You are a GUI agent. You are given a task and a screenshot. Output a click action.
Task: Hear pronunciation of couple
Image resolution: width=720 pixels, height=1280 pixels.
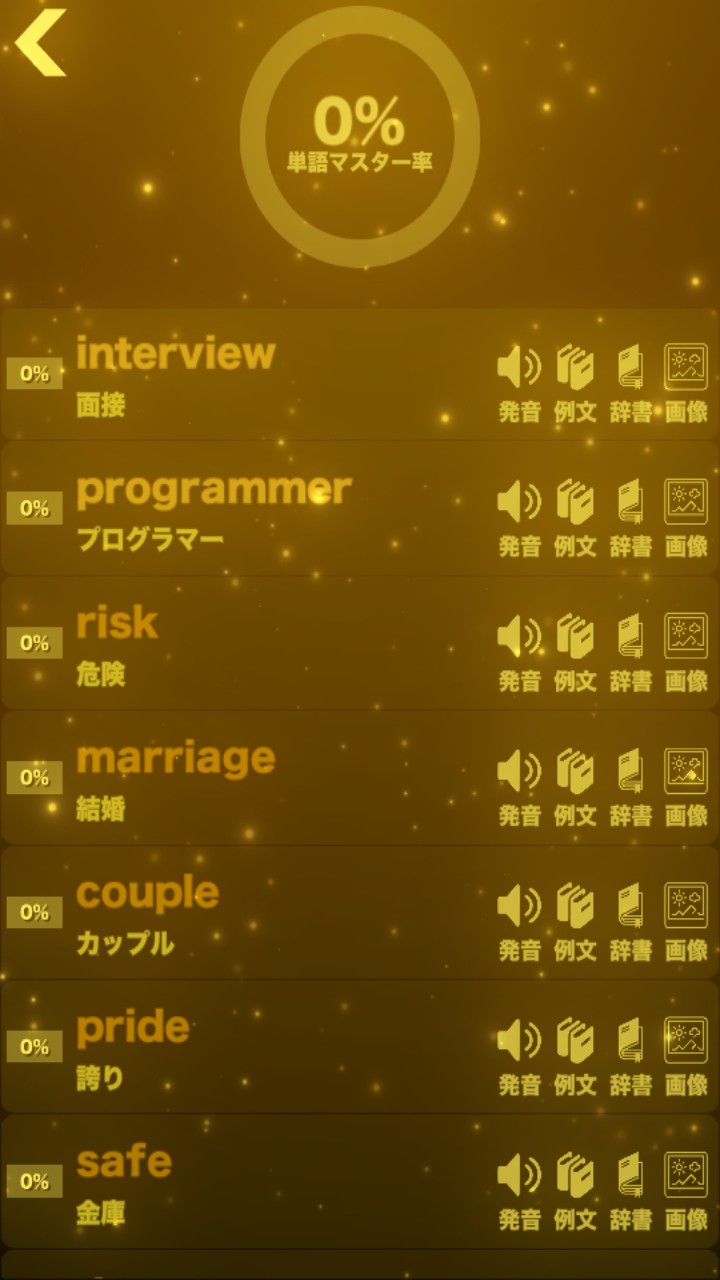point(519,920)
